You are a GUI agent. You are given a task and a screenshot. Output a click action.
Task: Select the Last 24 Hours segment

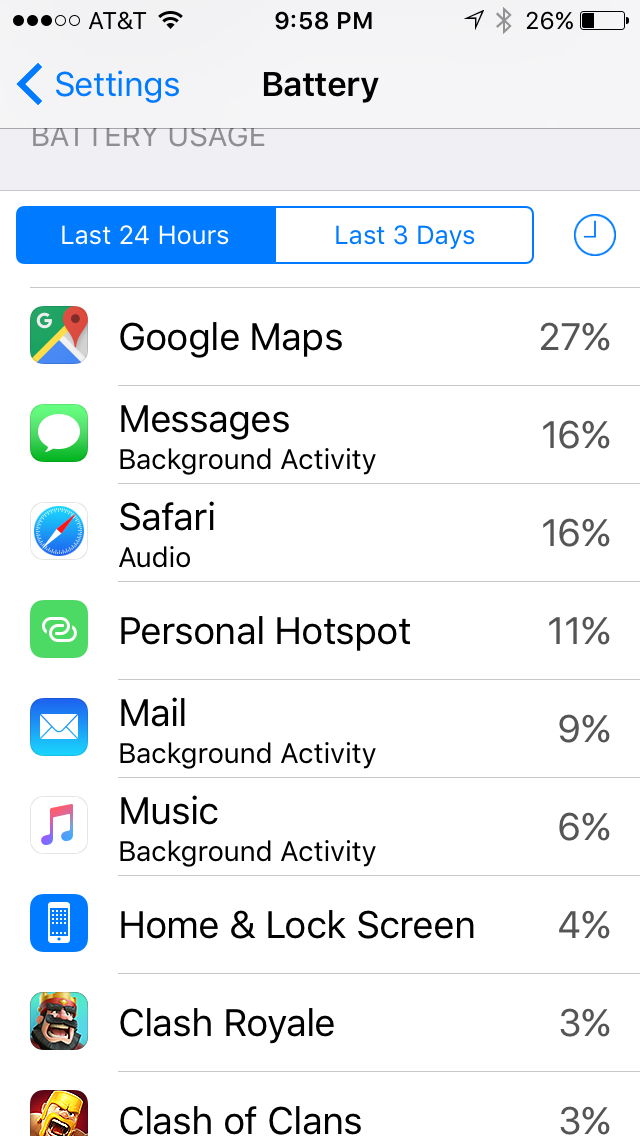pos(146,235)
